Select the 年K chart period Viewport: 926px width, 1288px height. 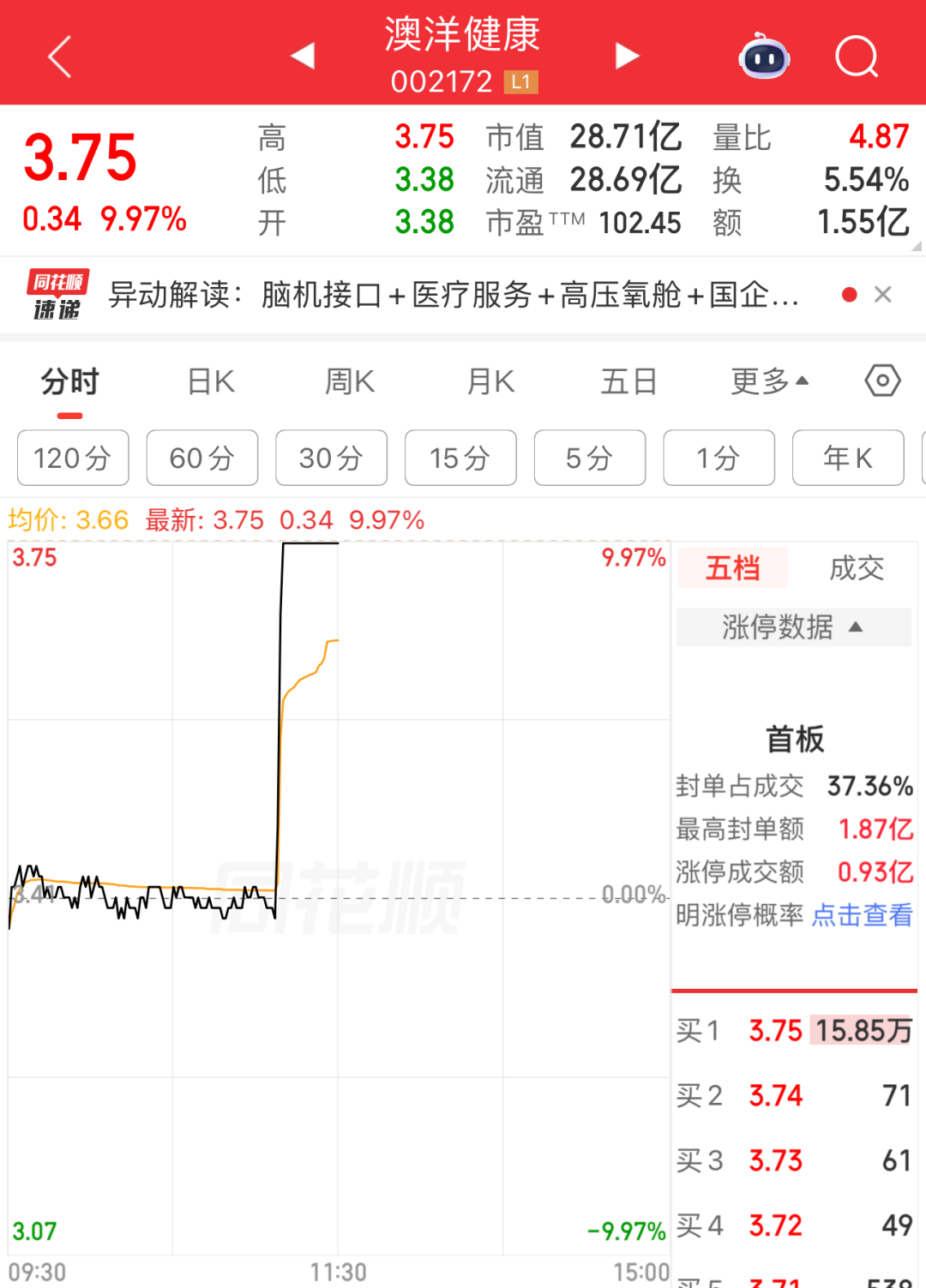click(x=848, y=458)
